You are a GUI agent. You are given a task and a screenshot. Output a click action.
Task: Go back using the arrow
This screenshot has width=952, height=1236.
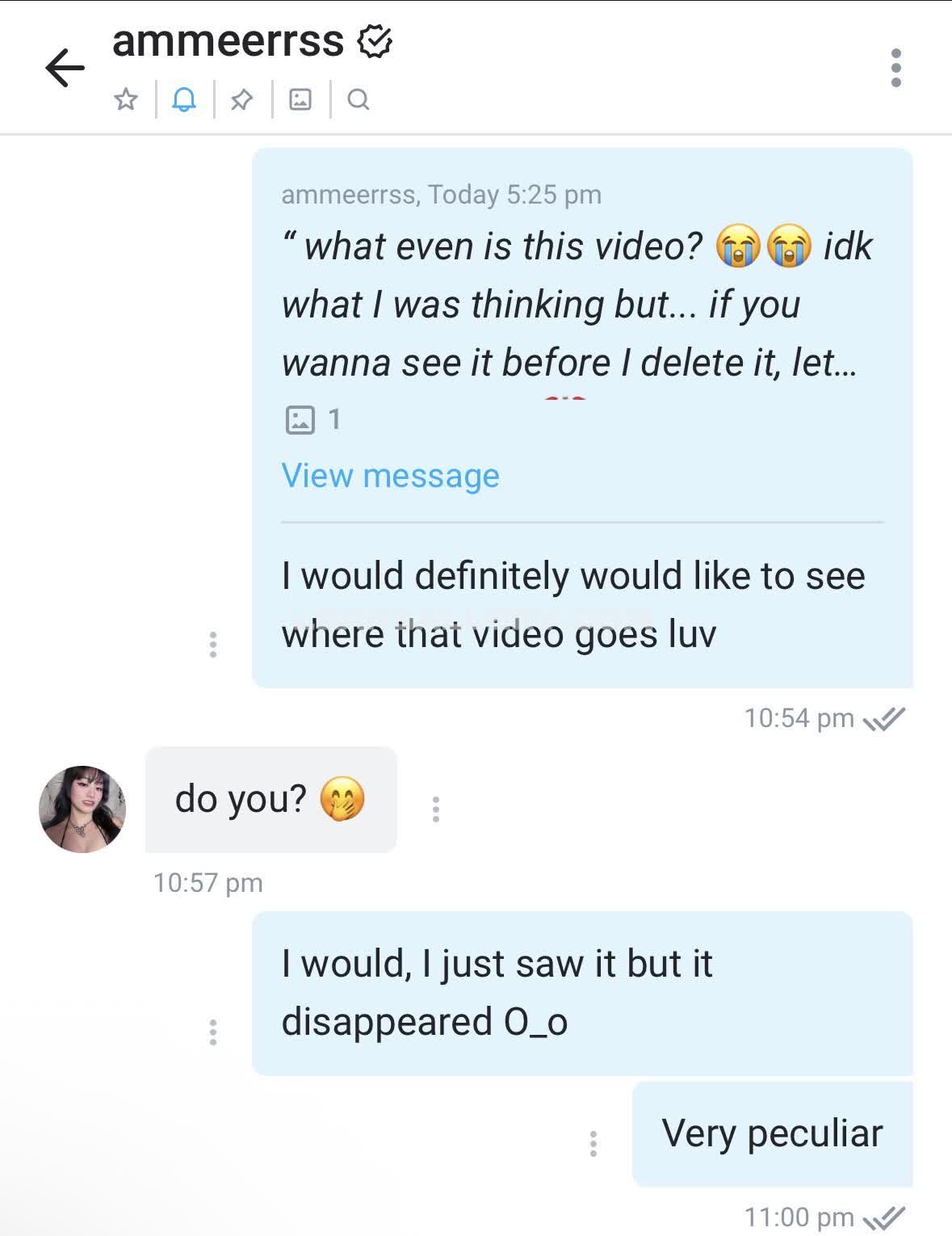click(65, 67)
